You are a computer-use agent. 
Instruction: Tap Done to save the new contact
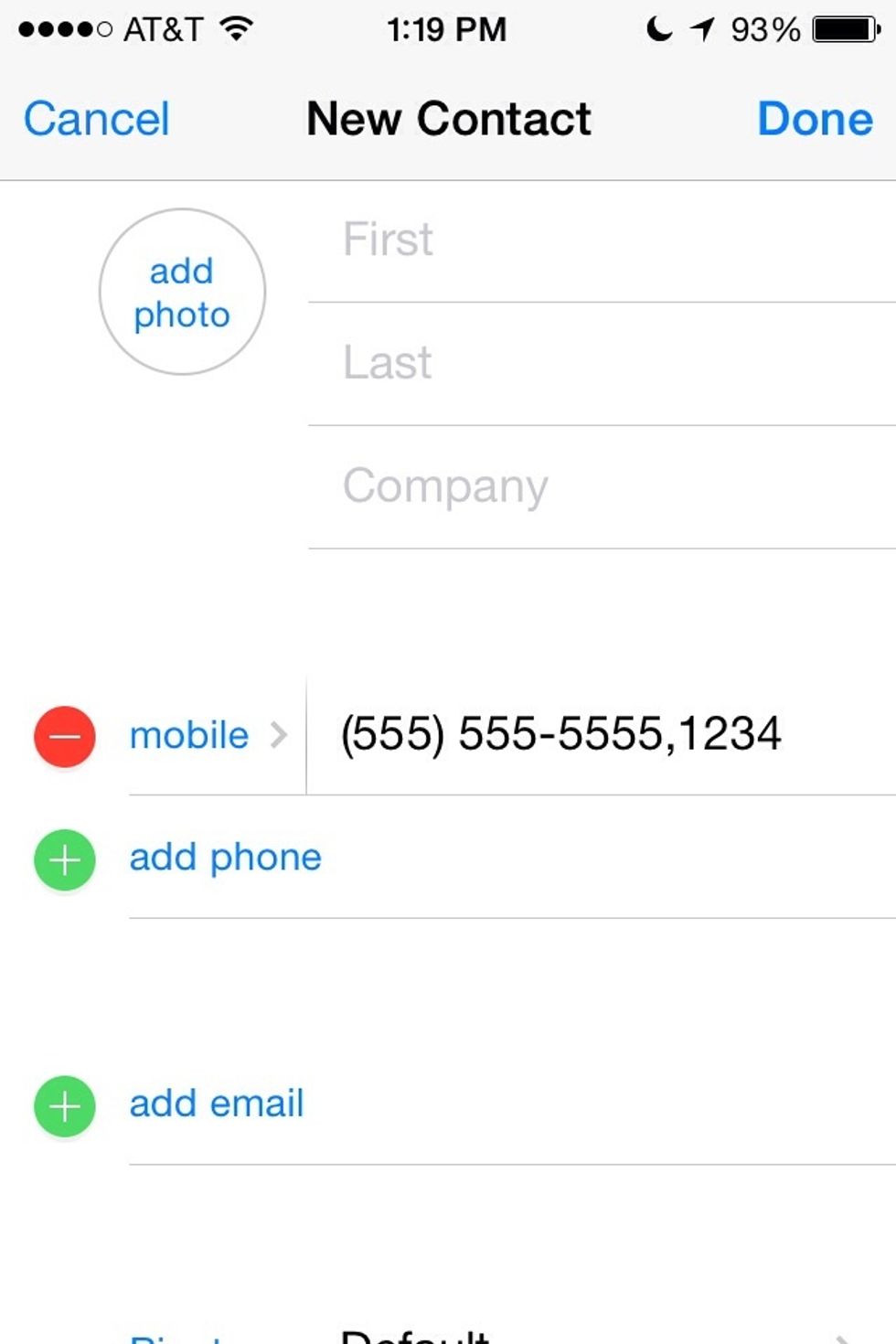coord(814,118)
